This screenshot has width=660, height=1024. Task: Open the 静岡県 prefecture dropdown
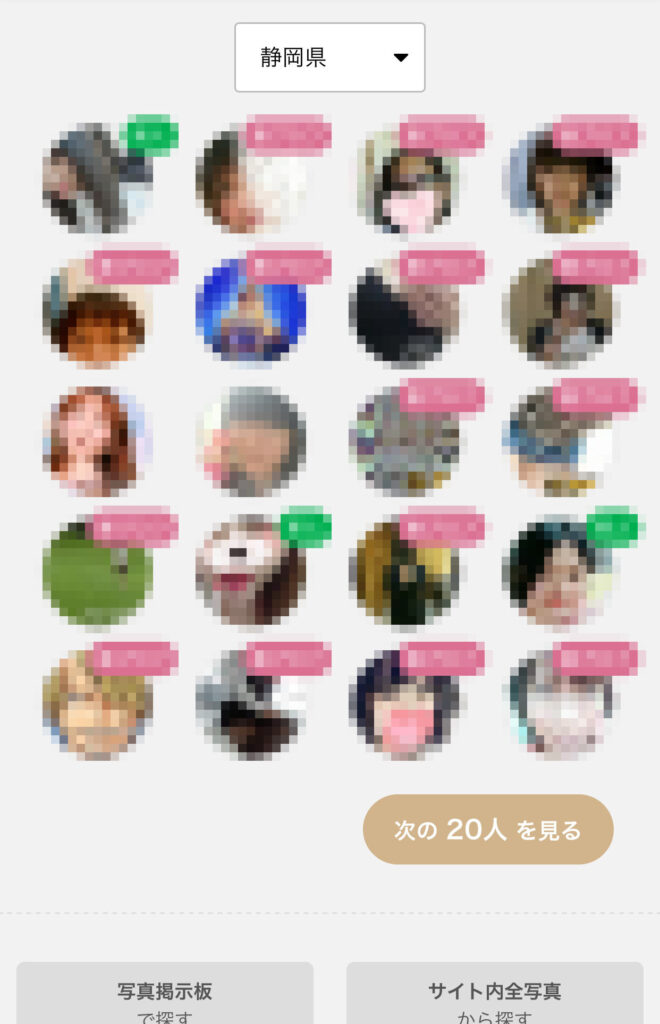pyautogui.click(x=329, y=58)
